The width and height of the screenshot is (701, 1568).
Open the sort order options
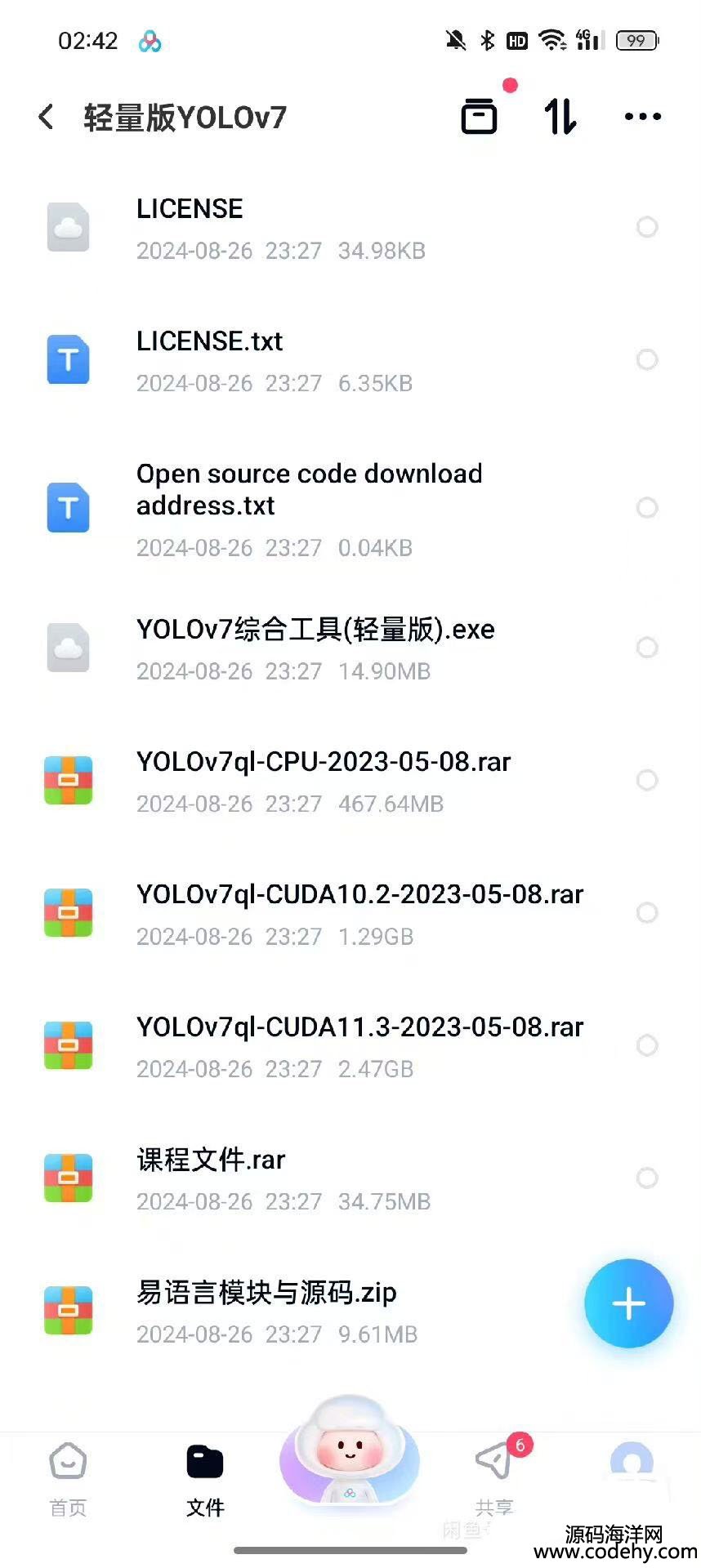click(560, 117)
